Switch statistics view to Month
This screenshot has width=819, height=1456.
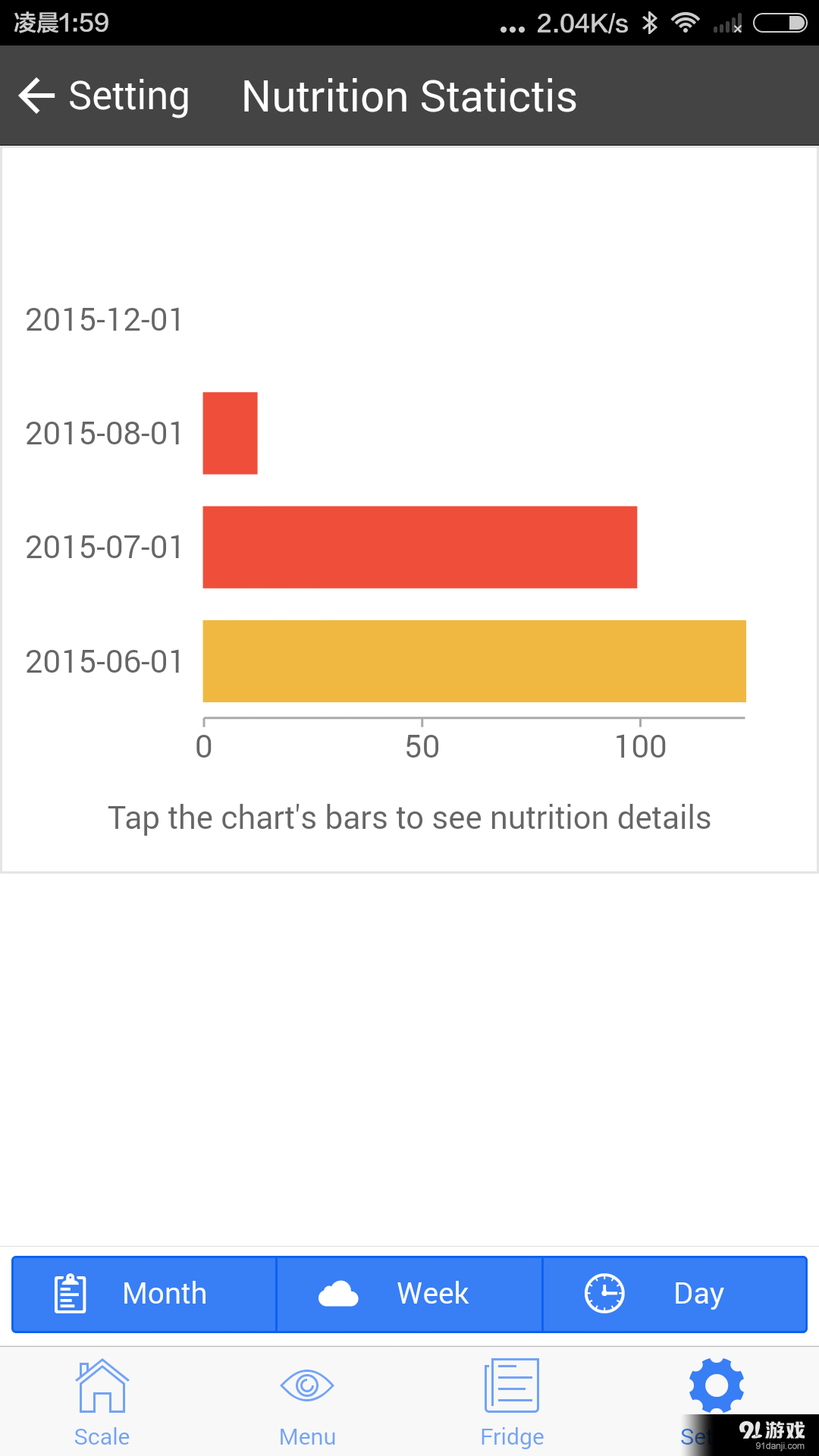(x=164, y=1294)
